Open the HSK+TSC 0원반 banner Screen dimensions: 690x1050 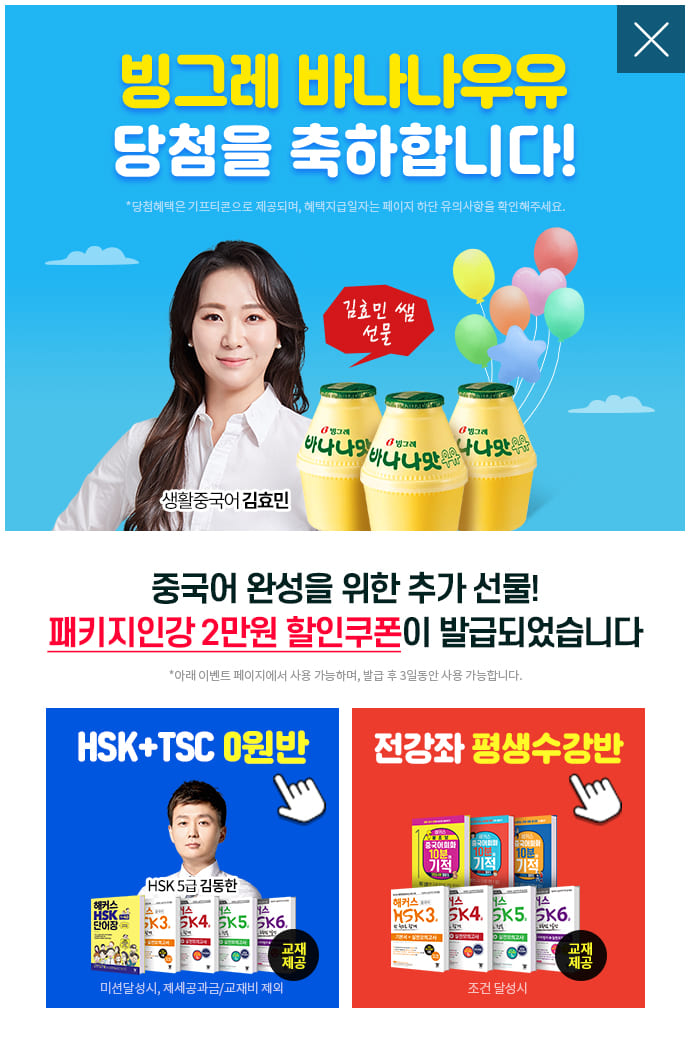(x=192, y=857)
